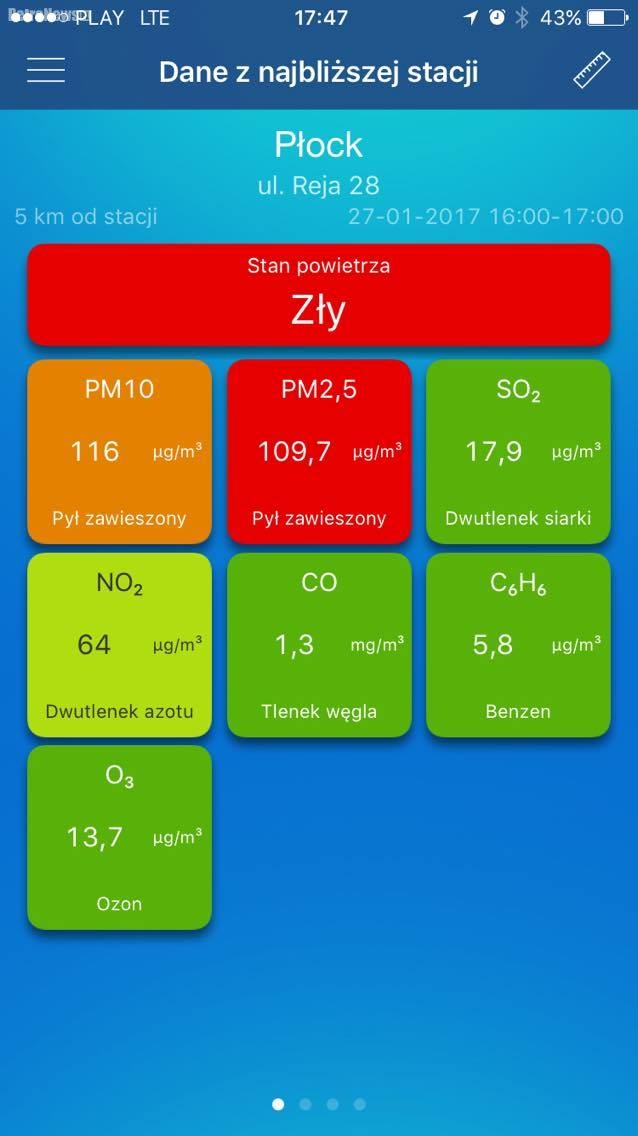This screenshot has width=638, height=1136.
Task: Select the PM2,5 card
Action: tap(319, 452)
